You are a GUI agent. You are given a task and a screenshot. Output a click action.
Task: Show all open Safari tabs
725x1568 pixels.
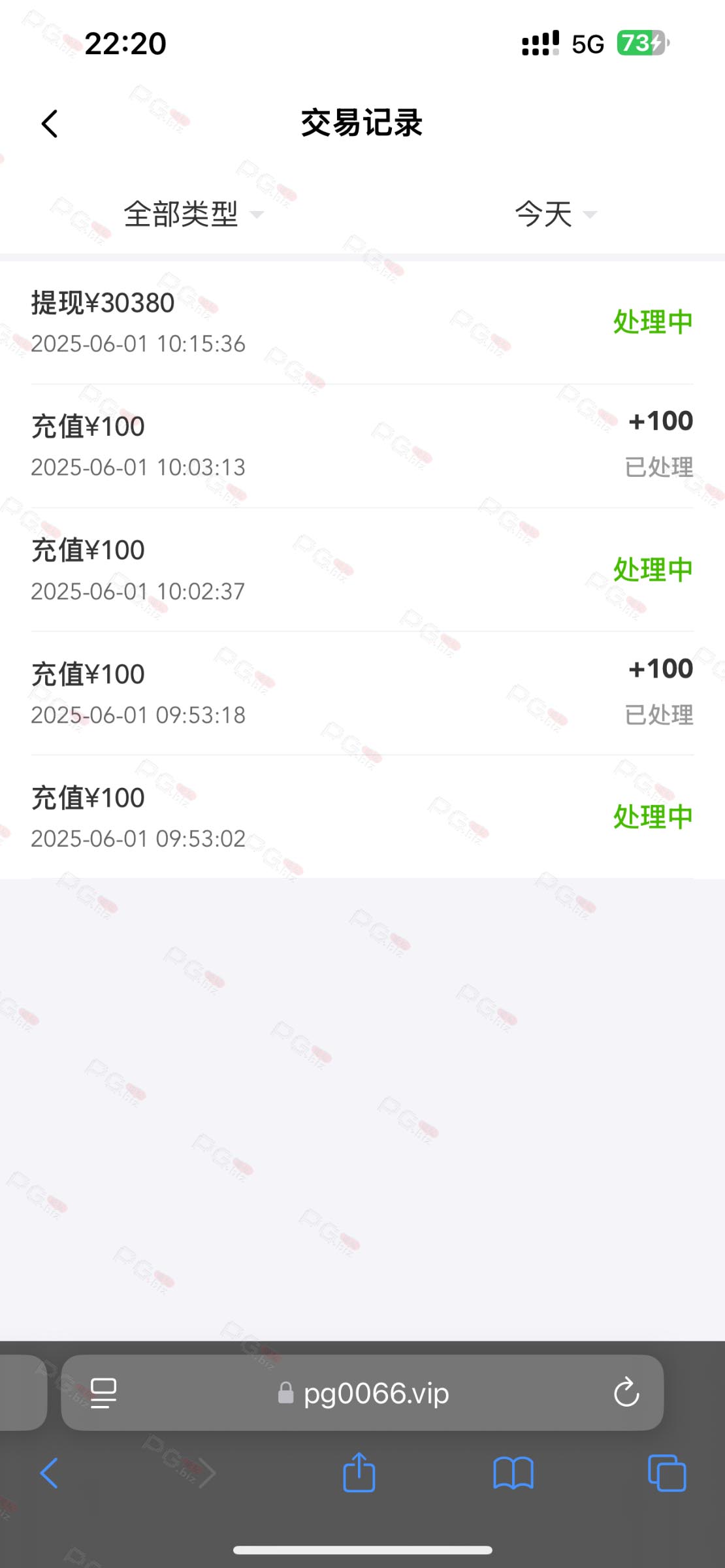(667, 1473)
